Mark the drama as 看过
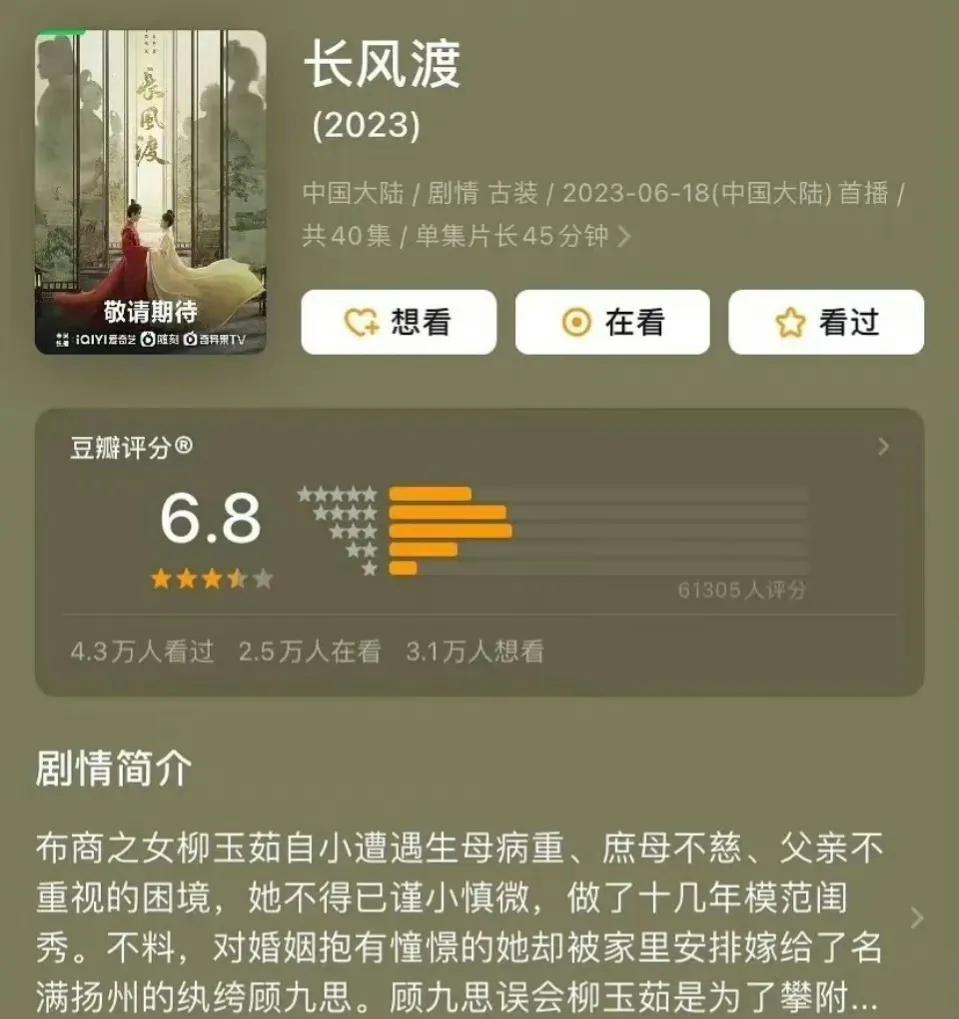Image resolution: width=959 pixels, height=1019 pixels. [x=826, y=322]
